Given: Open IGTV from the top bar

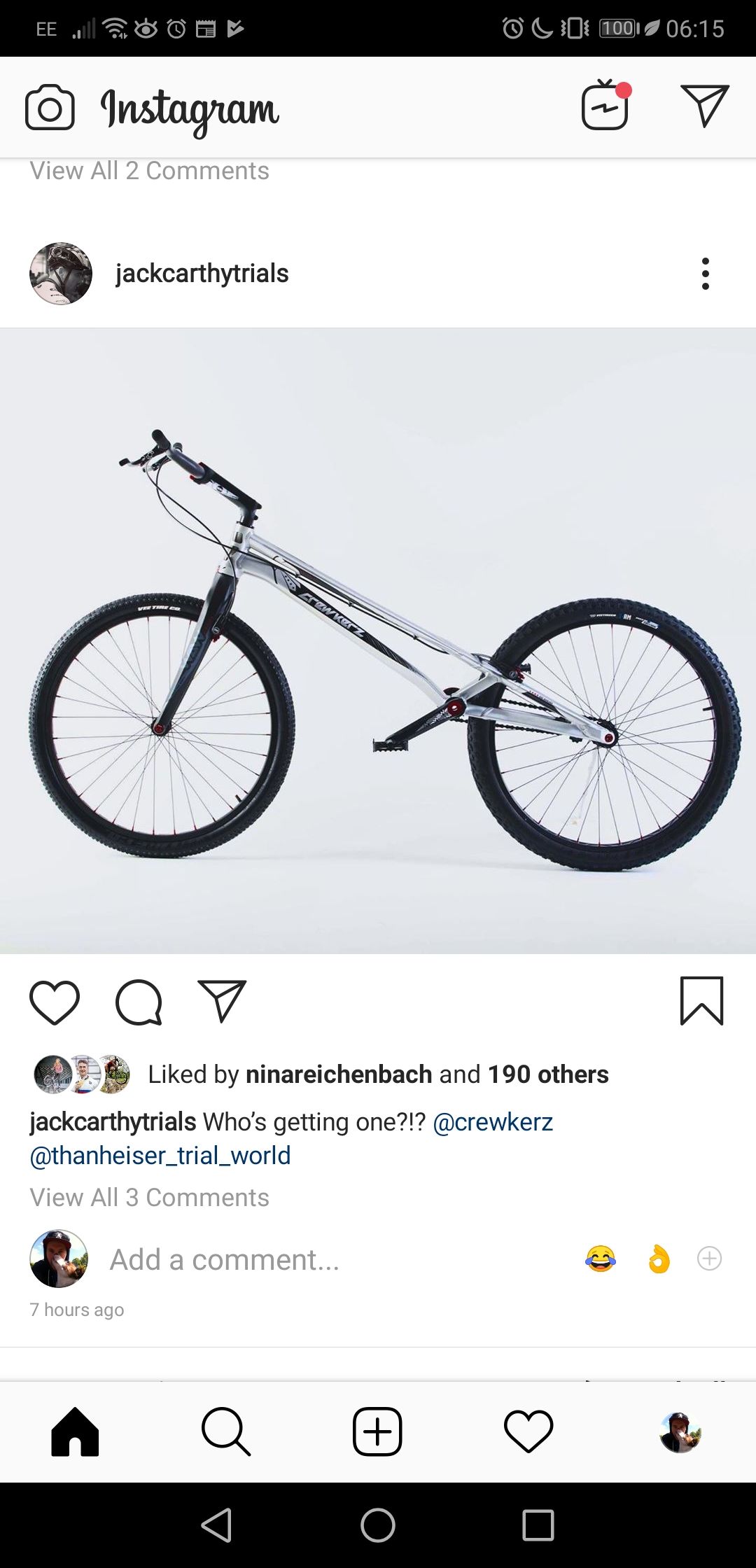Looking at the screenshot, I should tap(606, 105).
